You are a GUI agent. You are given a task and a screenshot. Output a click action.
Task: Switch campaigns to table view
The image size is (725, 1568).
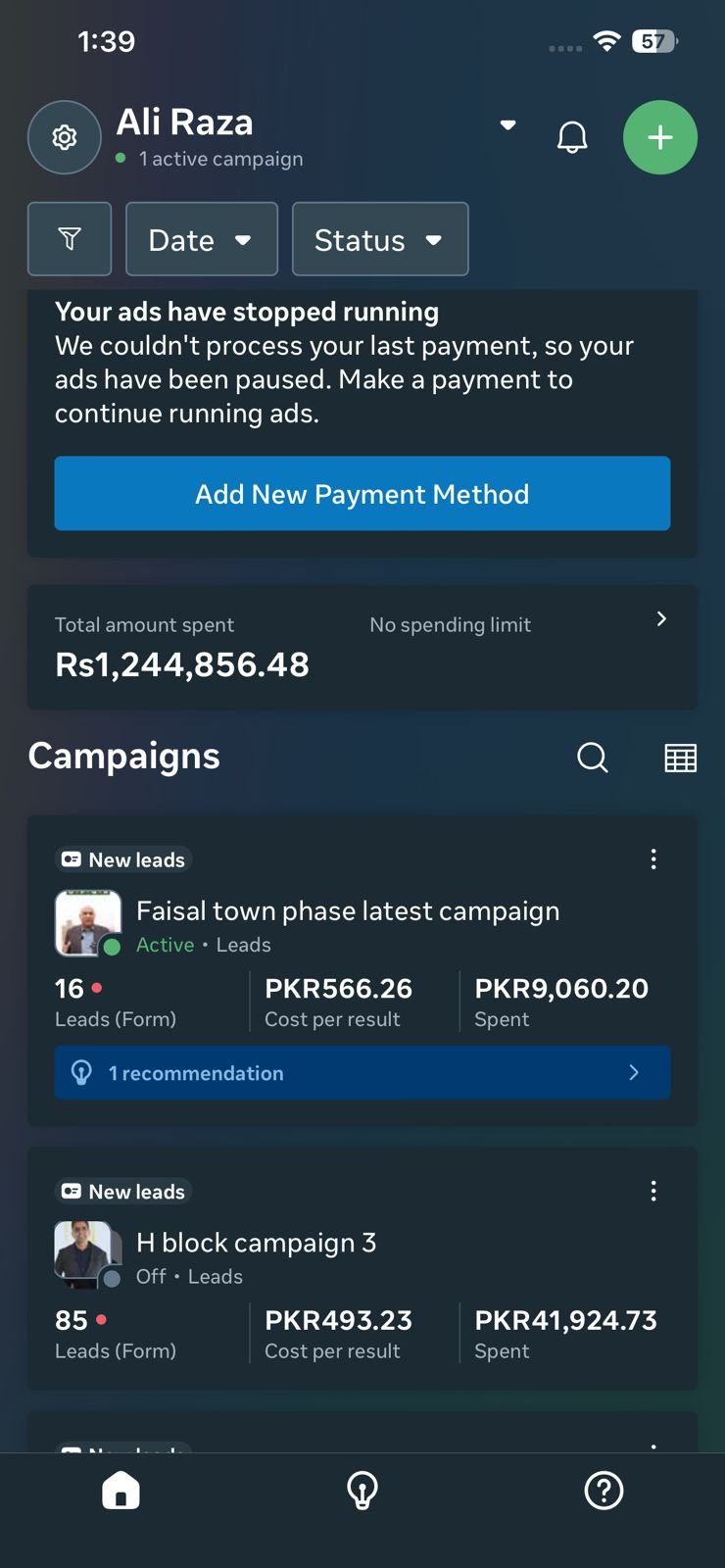point(680,758)
